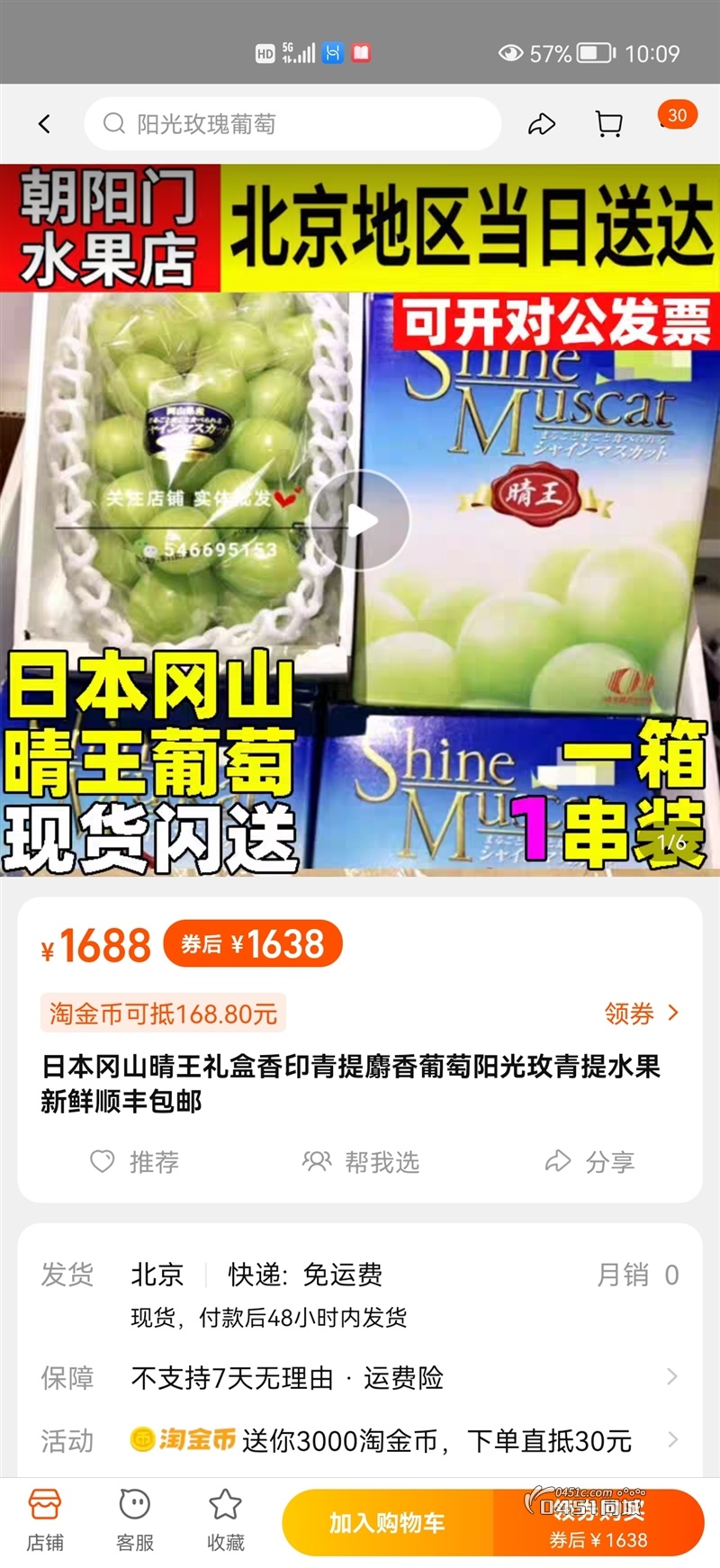Screen dimensions: 720x1568
Task: Tap the 阳光玫瑰葡萄 search box
Action: click(x=292, y=124)
